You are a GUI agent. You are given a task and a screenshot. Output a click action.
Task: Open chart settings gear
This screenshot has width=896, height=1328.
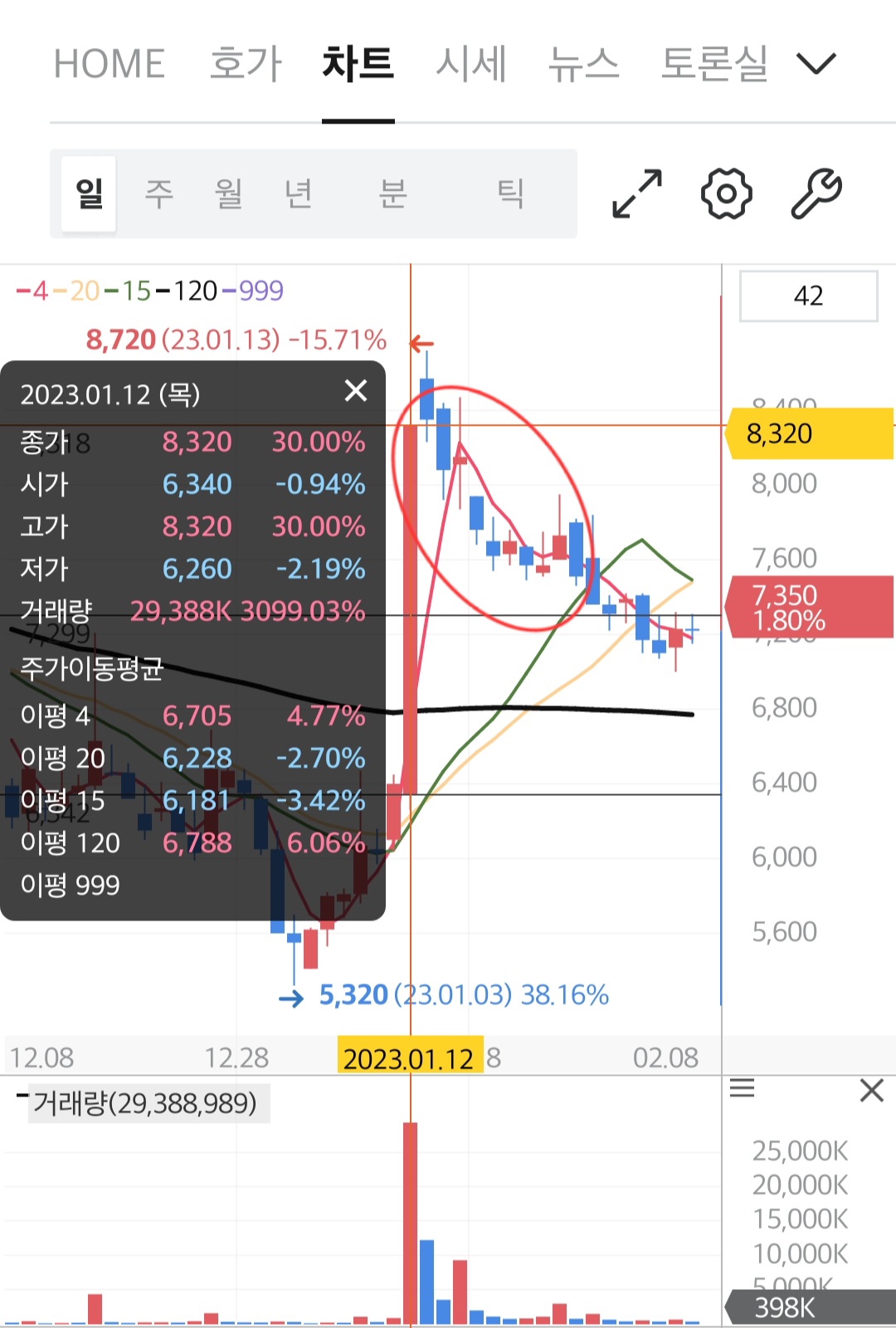(727, 194)
